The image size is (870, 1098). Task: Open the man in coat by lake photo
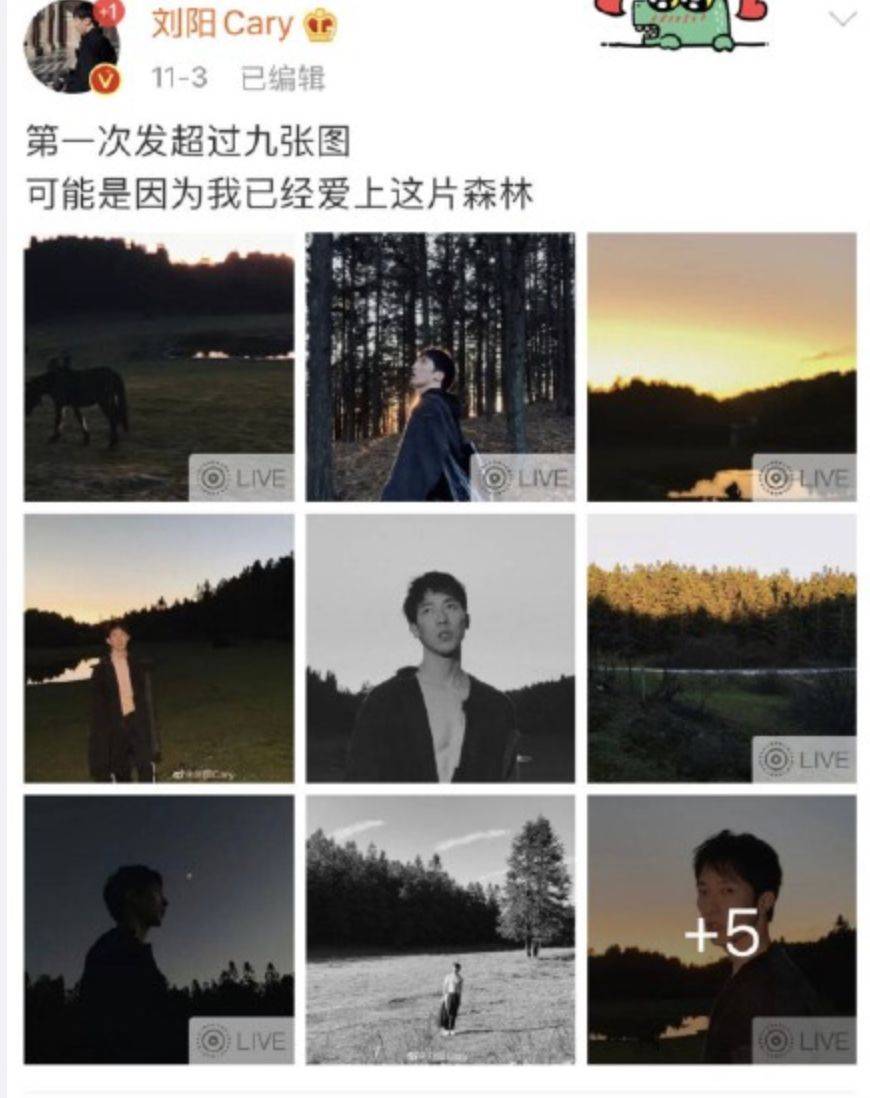[159, 648]
